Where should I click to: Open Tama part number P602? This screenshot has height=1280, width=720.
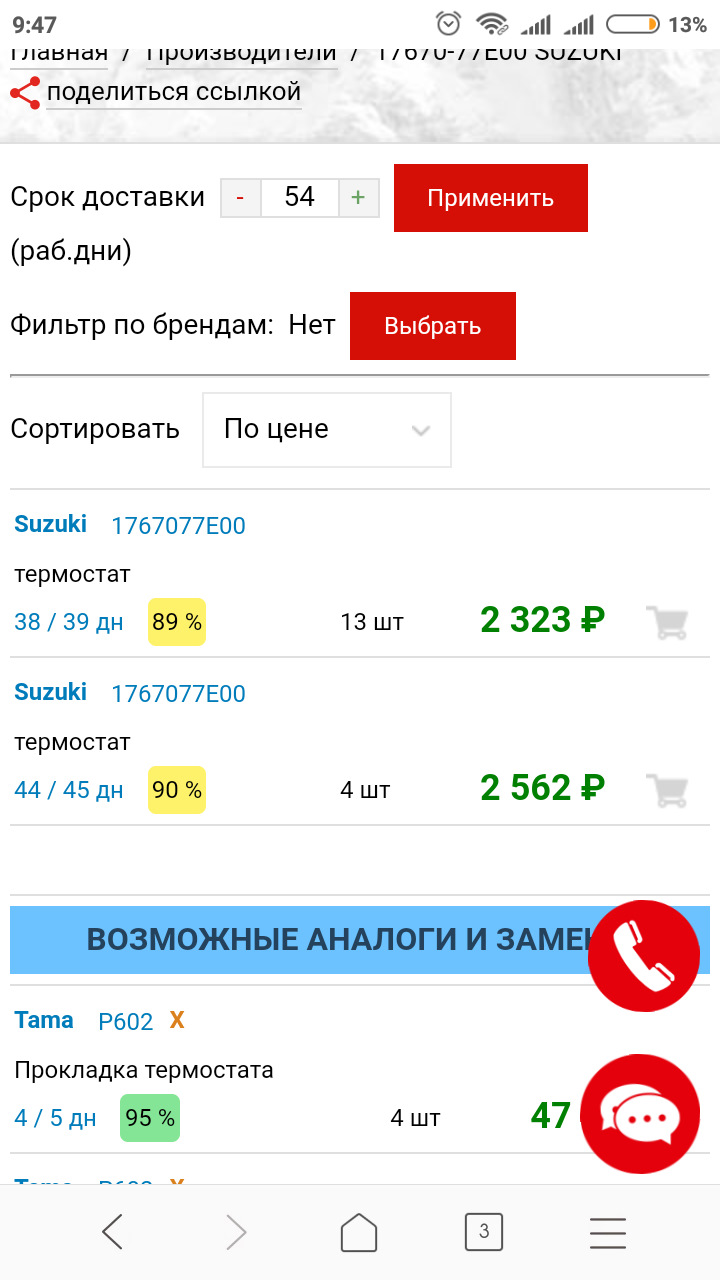(x=126, y=1022)
